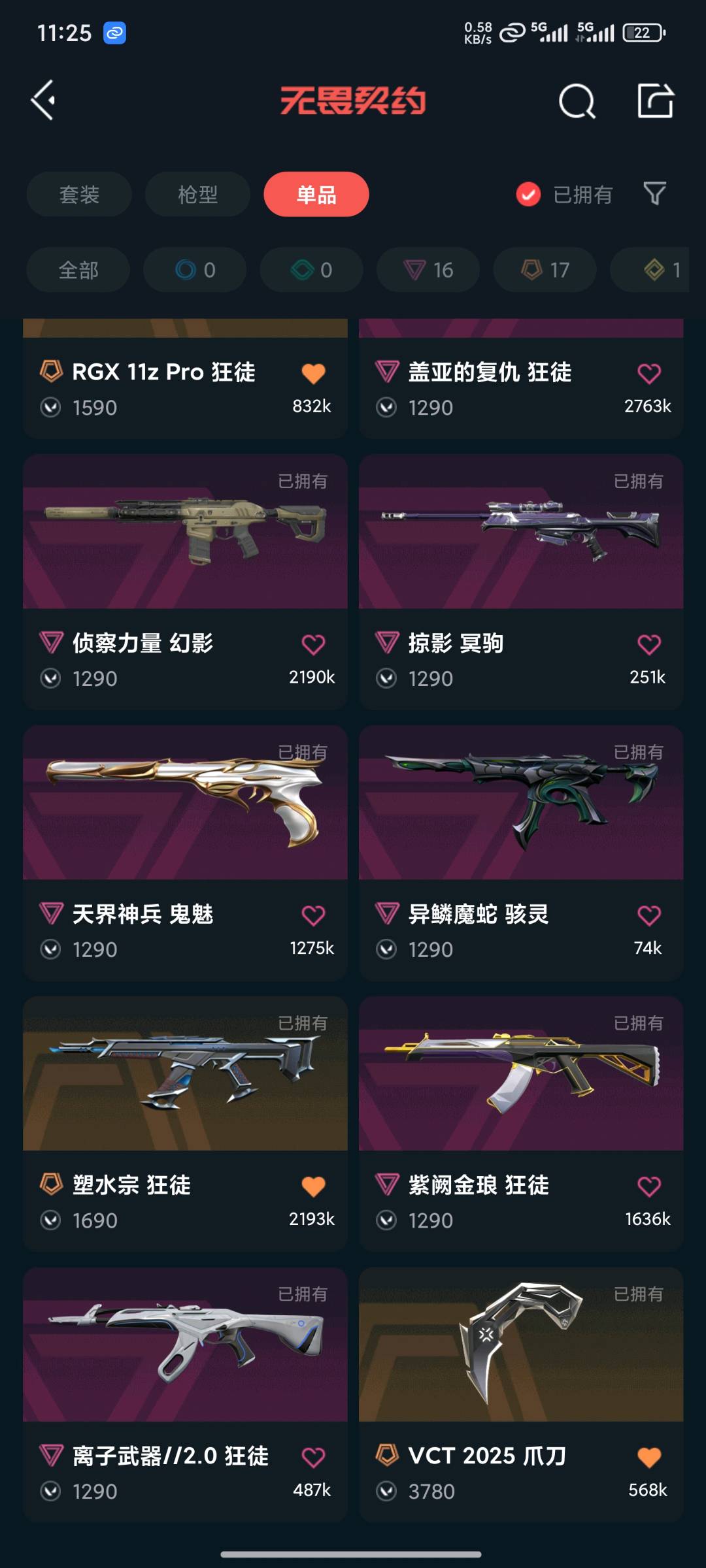Open the search icon
Image resolution: width=706 pixels, height=1568 pixels.
577,101
